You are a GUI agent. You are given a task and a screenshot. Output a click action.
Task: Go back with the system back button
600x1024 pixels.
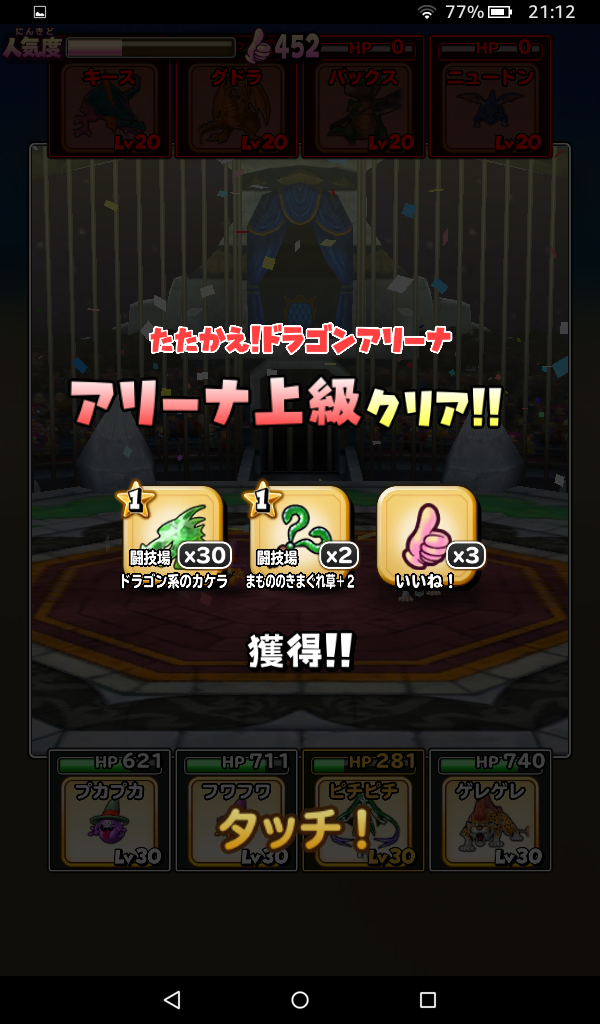click(x=172, y=999)
